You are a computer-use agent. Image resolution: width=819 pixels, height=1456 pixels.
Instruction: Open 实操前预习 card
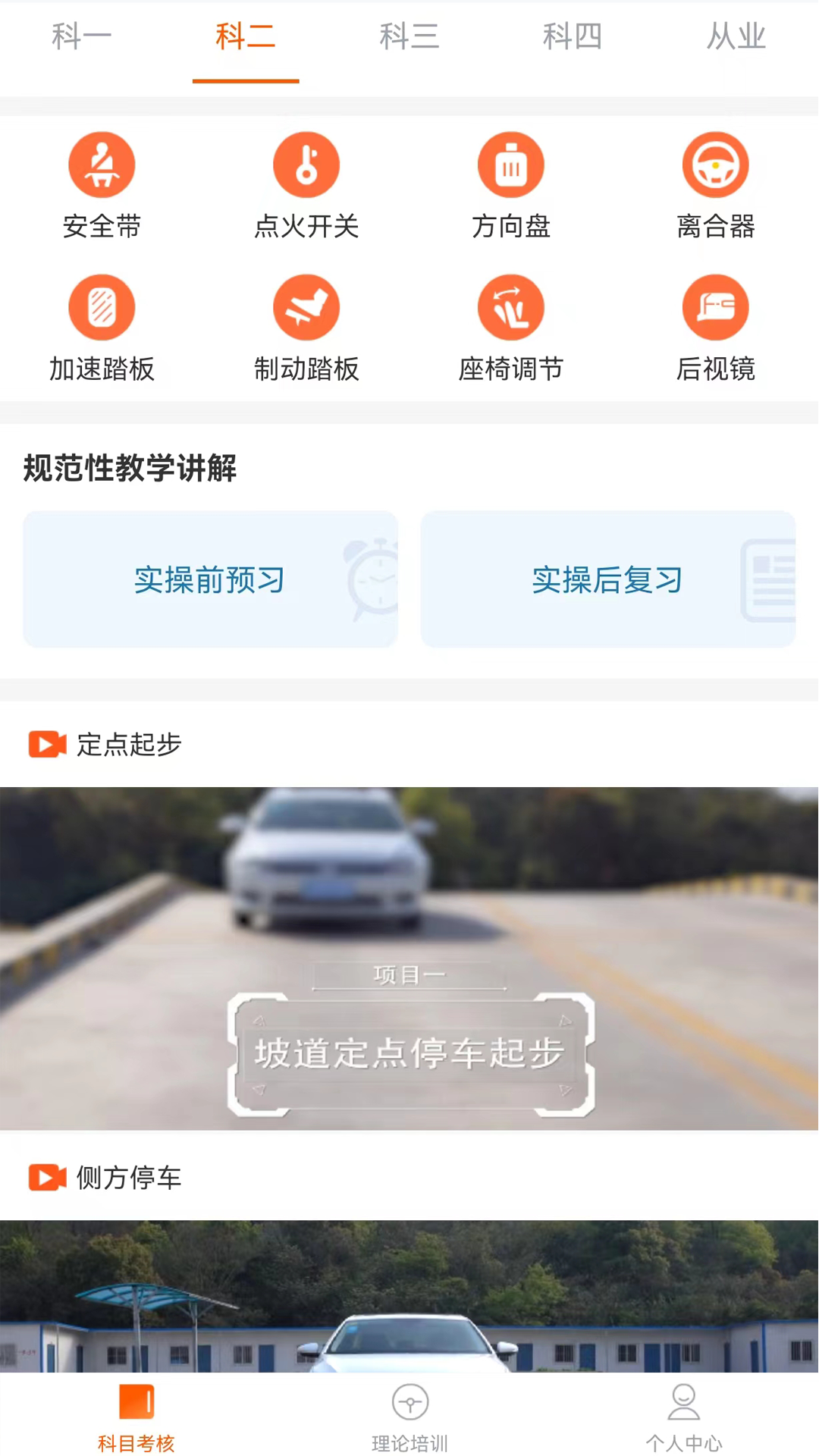(210, 579)
